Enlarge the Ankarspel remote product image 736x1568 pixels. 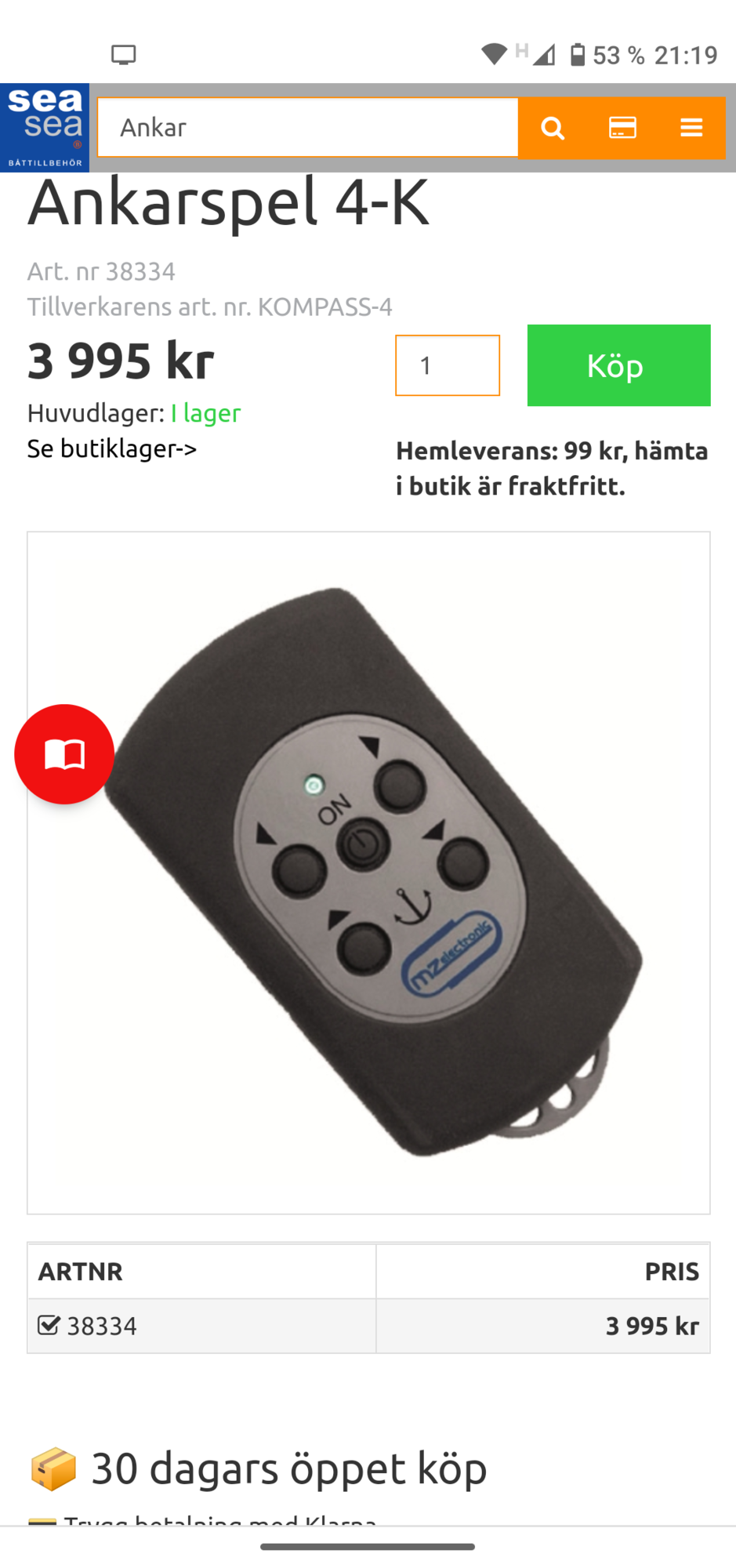pos(368,873)
